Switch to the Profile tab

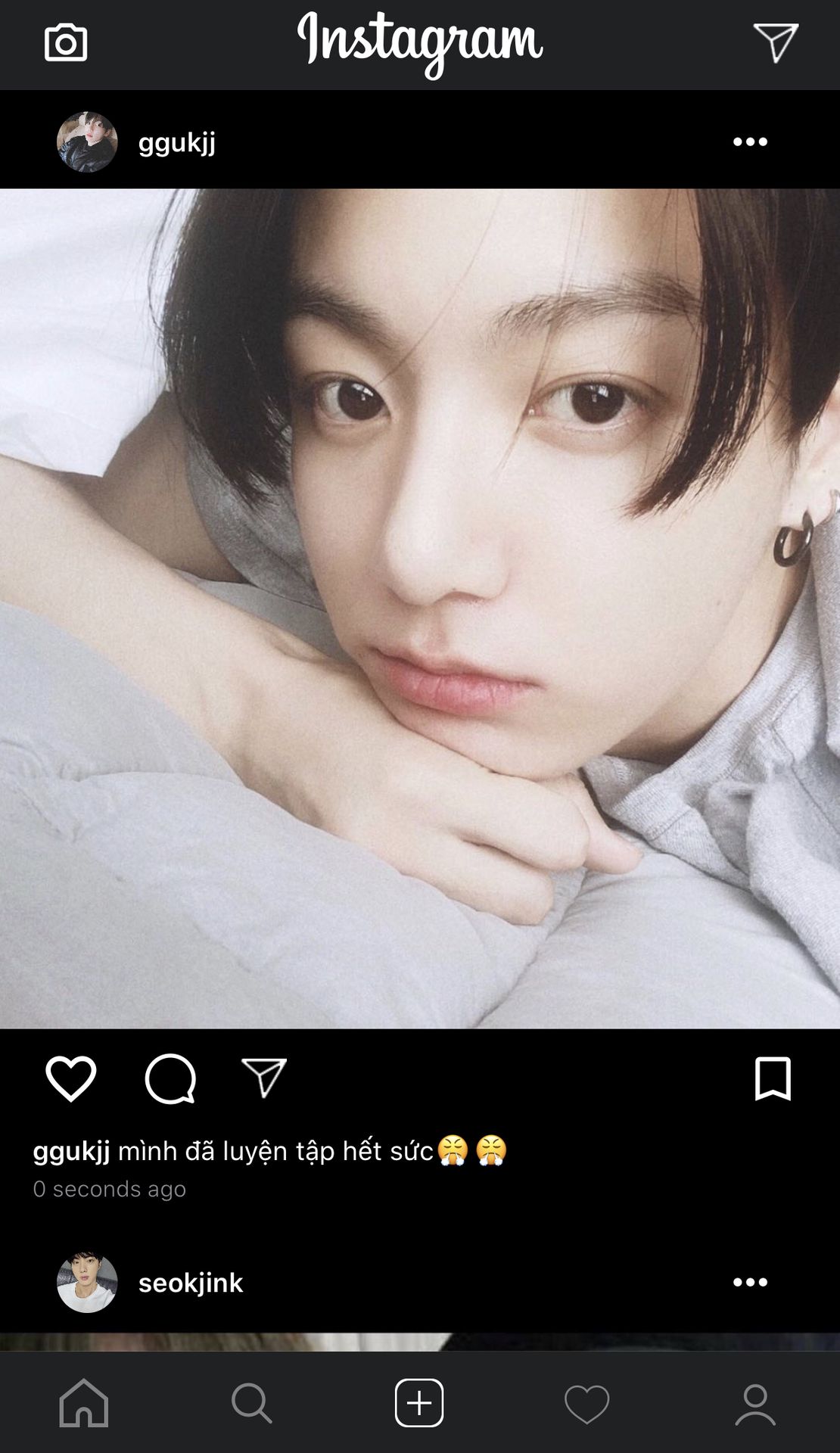755,1404
